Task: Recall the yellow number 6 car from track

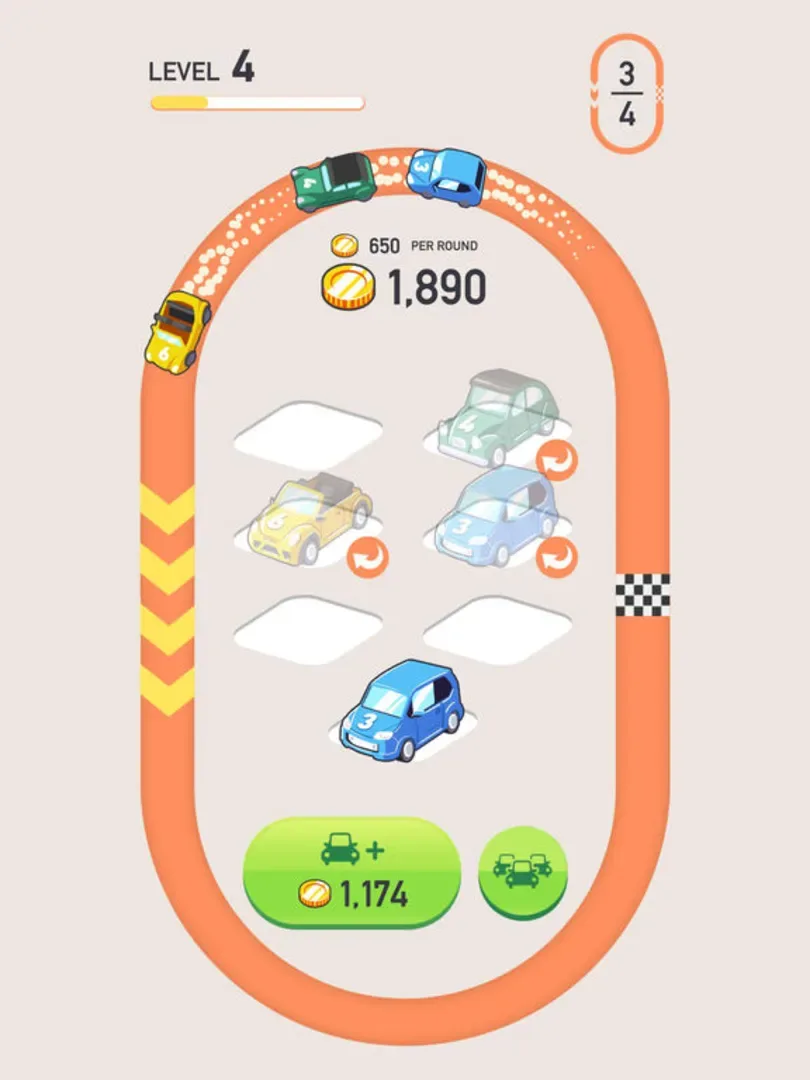Action: [x=368, y=558]
